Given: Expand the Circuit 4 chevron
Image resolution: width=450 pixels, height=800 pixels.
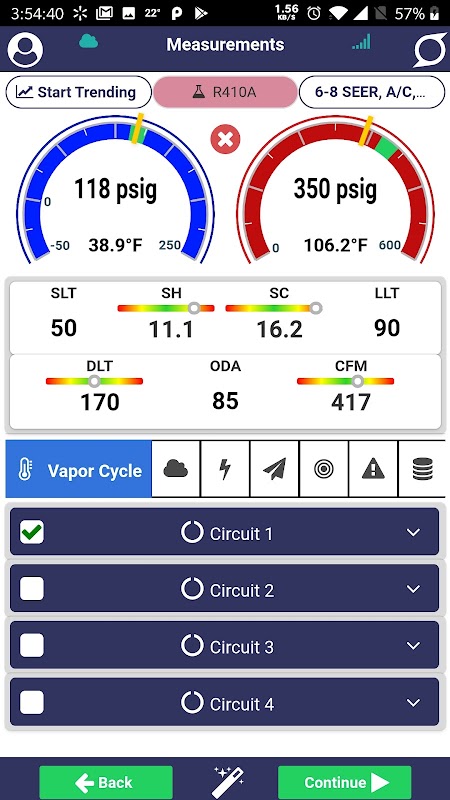Looking at the screenshot, I should coord(413,703).
